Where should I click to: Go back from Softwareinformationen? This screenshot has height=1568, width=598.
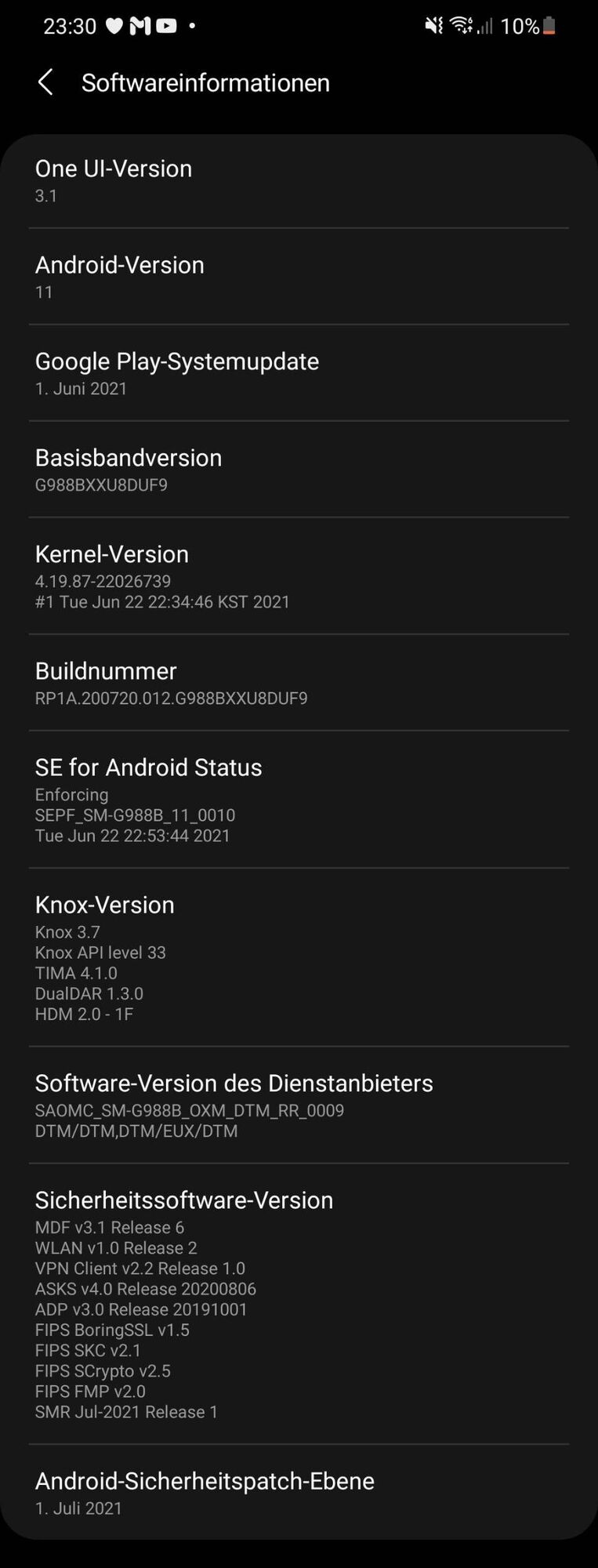(x=45, y=82)
